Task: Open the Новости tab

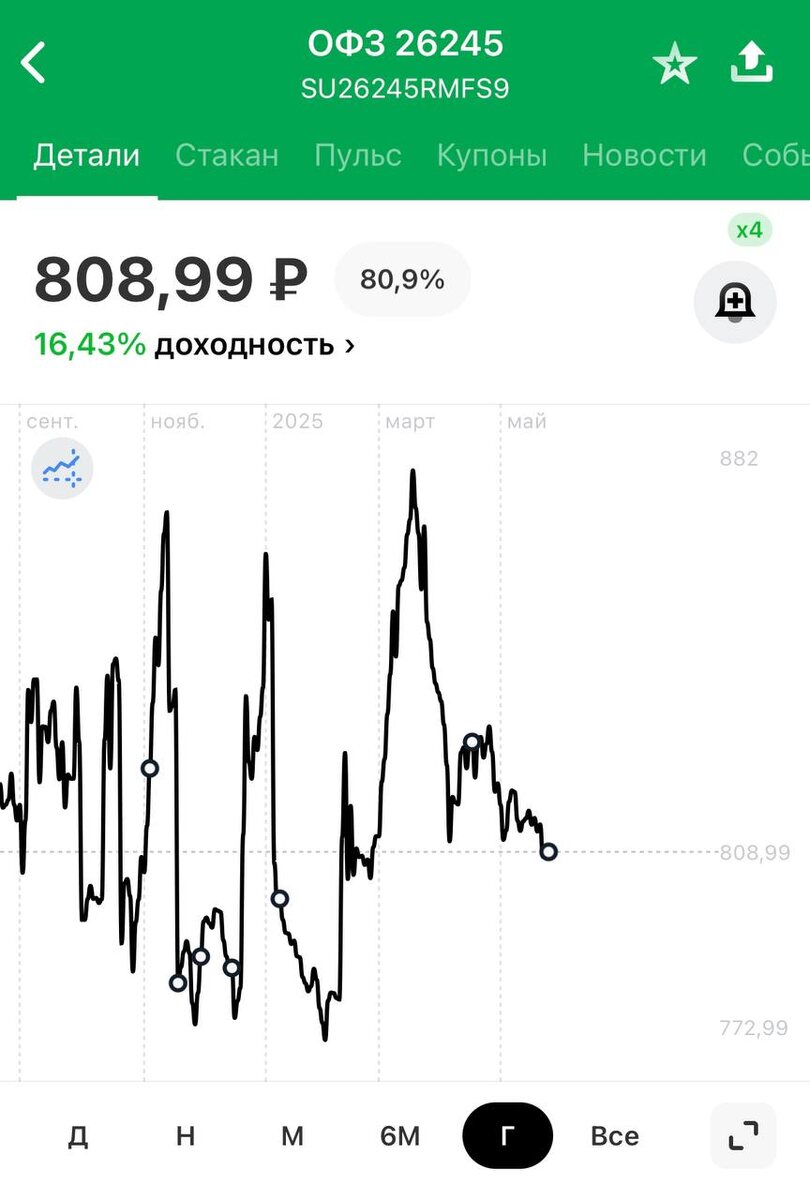Action: [x=644, y=155]
